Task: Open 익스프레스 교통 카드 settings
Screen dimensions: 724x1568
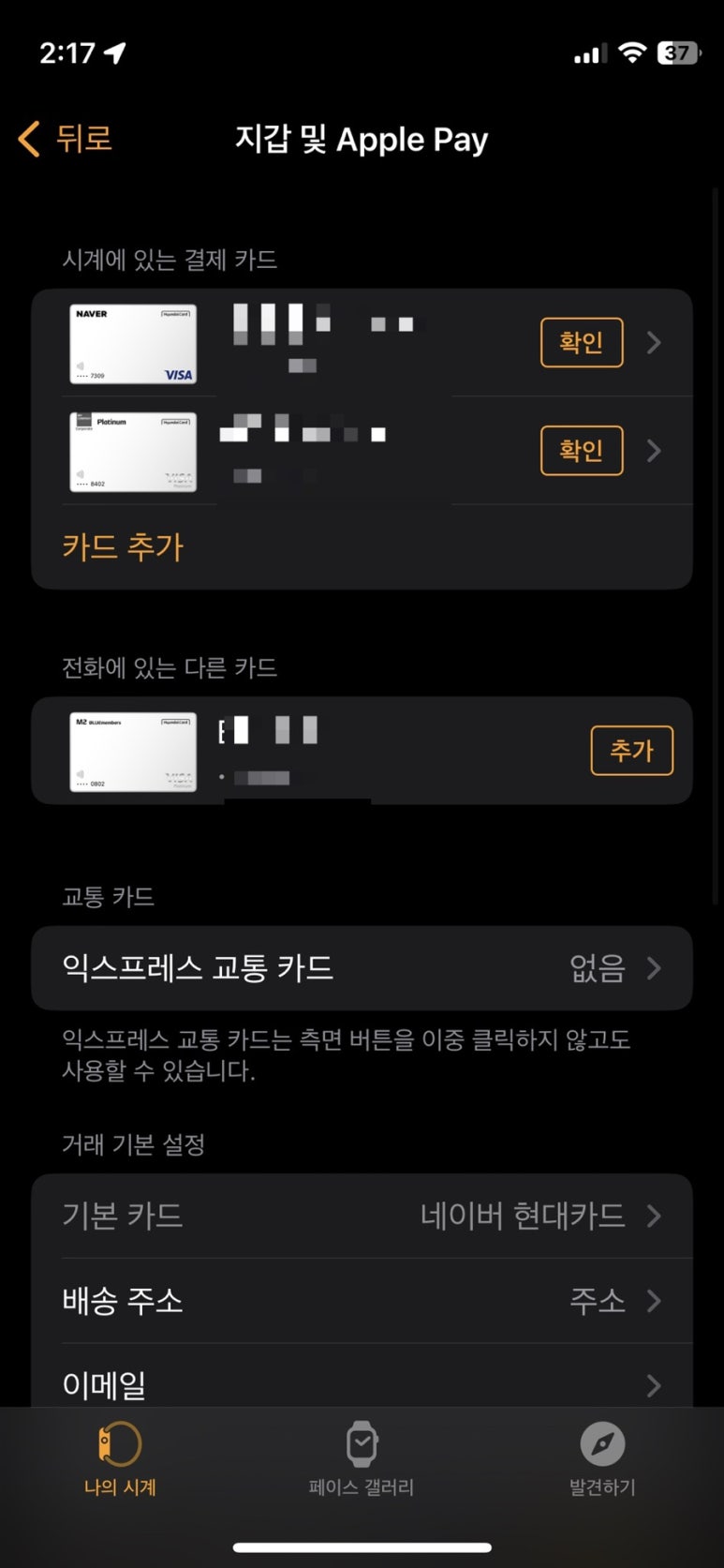Action: [362, 968]
